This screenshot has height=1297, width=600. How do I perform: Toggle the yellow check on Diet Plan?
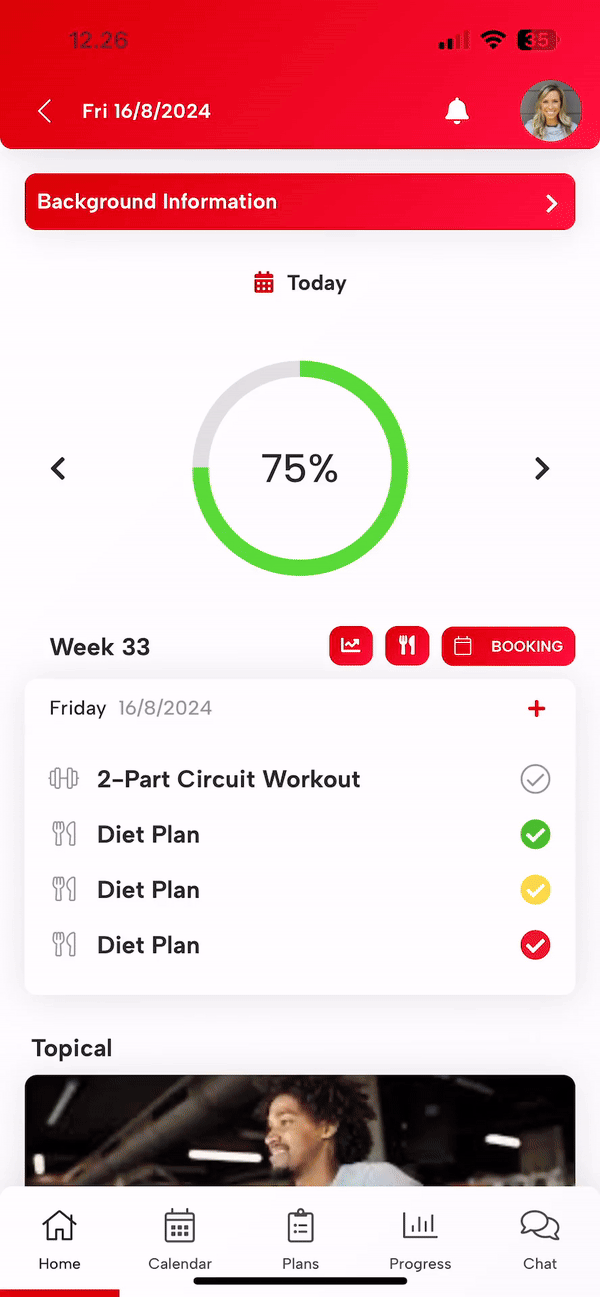536,890
